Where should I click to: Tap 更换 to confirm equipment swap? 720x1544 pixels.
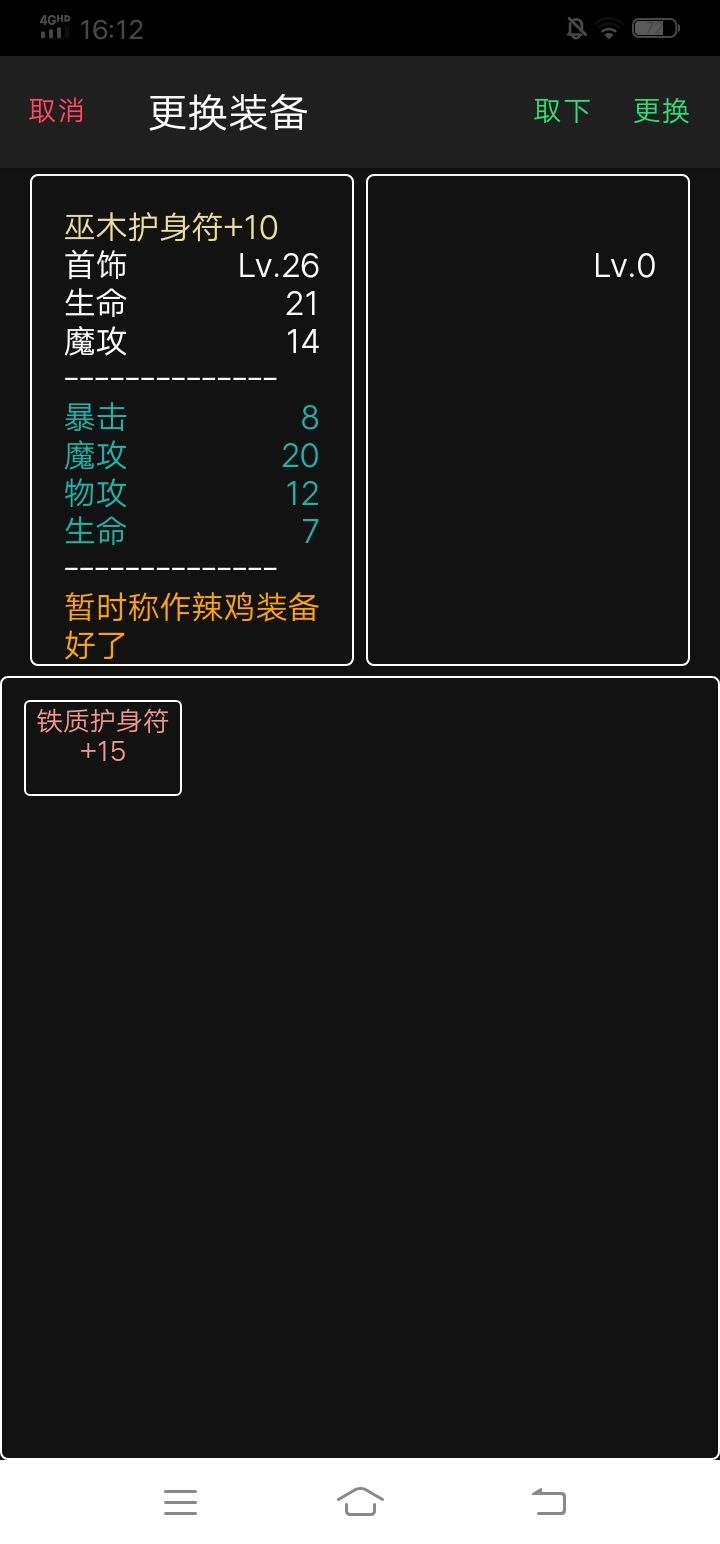tap(660, 112)
